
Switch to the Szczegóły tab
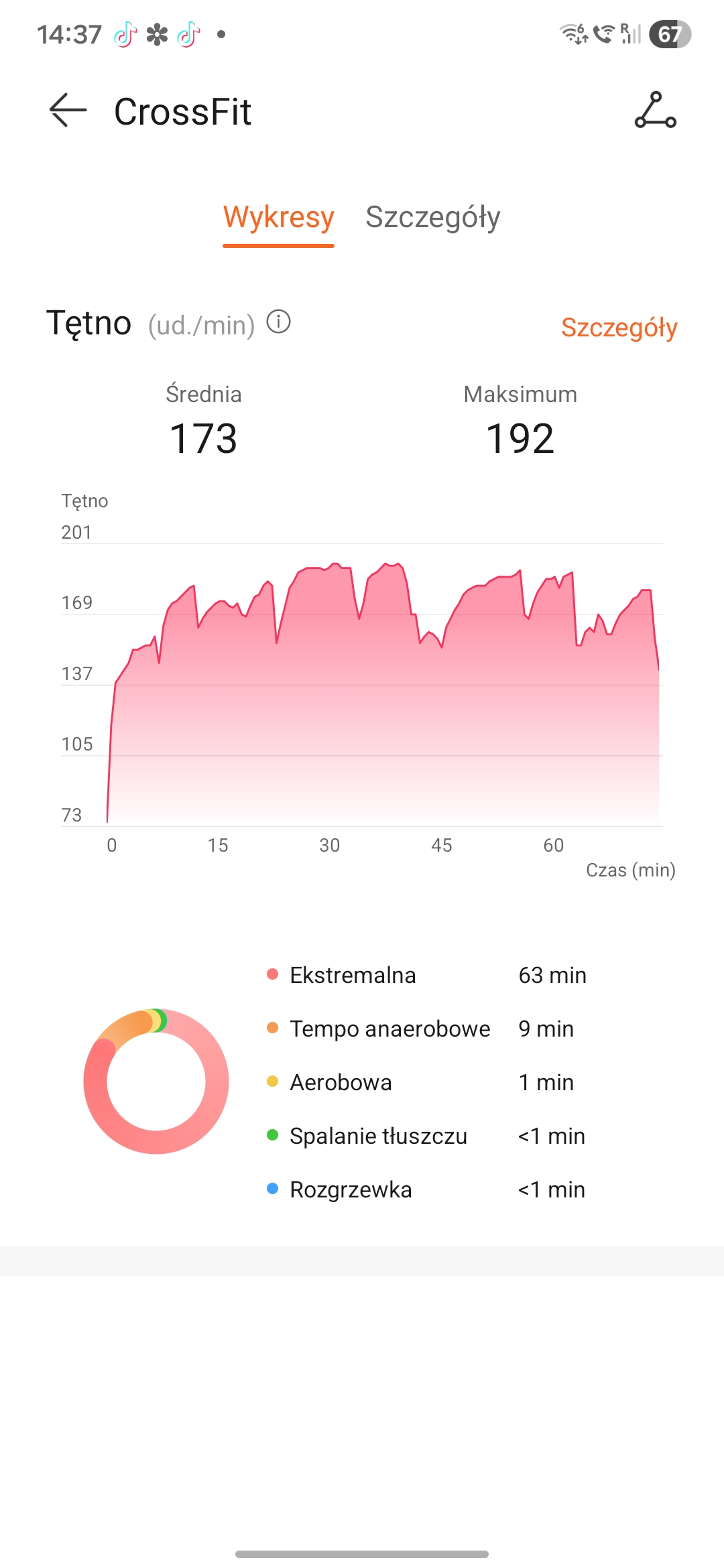(x=432, y=218)
